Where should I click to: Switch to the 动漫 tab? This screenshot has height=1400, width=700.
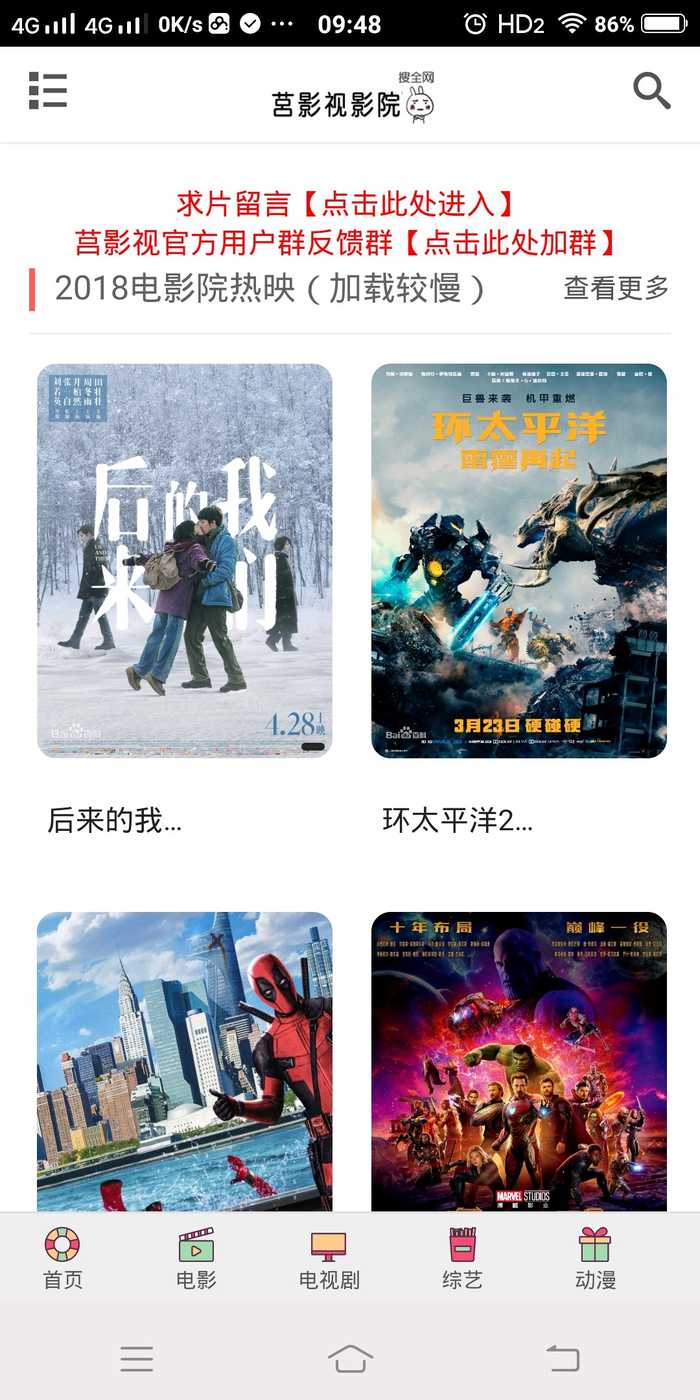[595, 1258]
